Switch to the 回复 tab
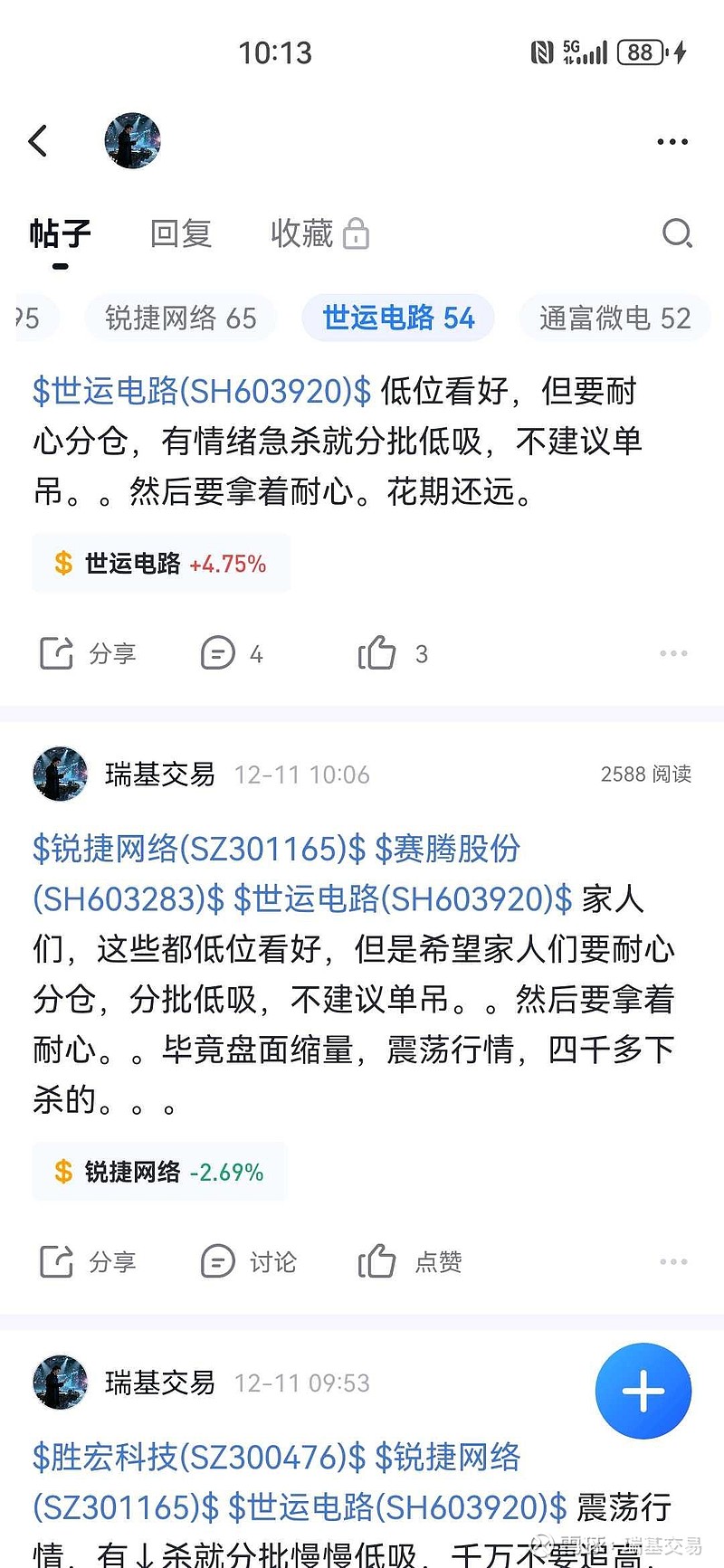The width and height of the screenshot is (724, 1568). [x=181, y=233]
